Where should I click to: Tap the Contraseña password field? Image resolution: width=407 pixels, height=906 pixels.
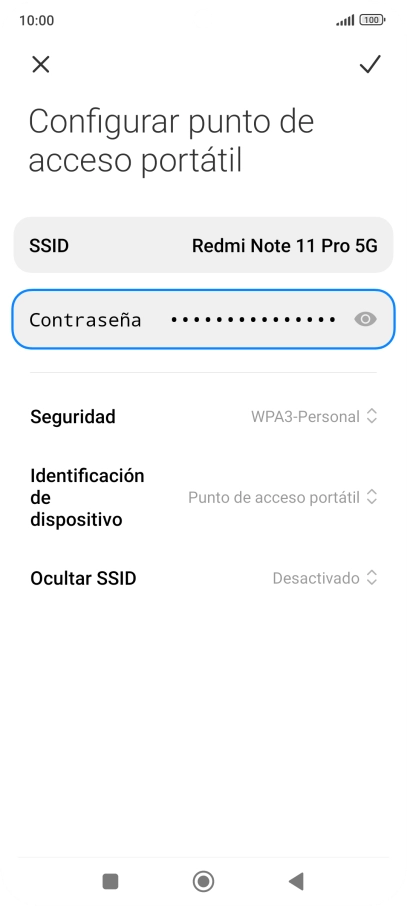(x=204, y=320)
